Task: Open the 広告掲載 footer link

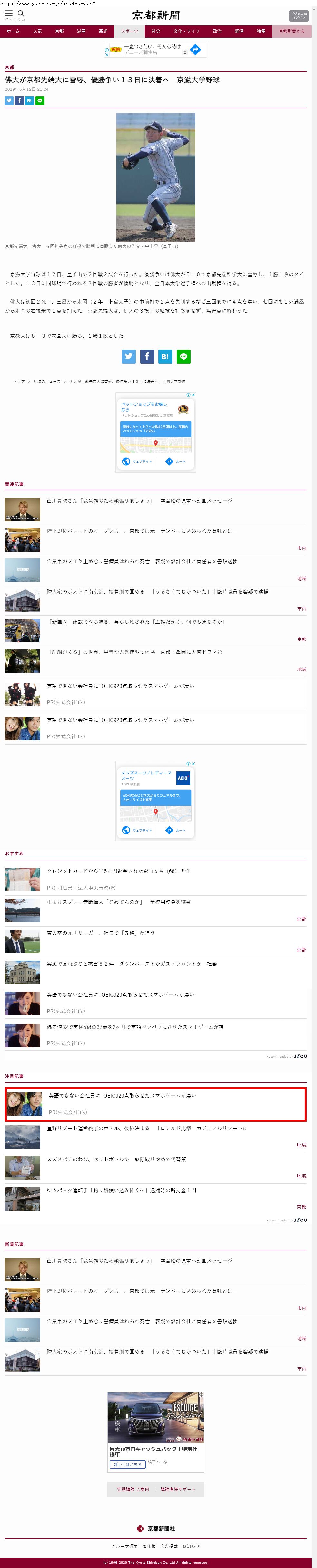Action: [x=169, y=1546]
